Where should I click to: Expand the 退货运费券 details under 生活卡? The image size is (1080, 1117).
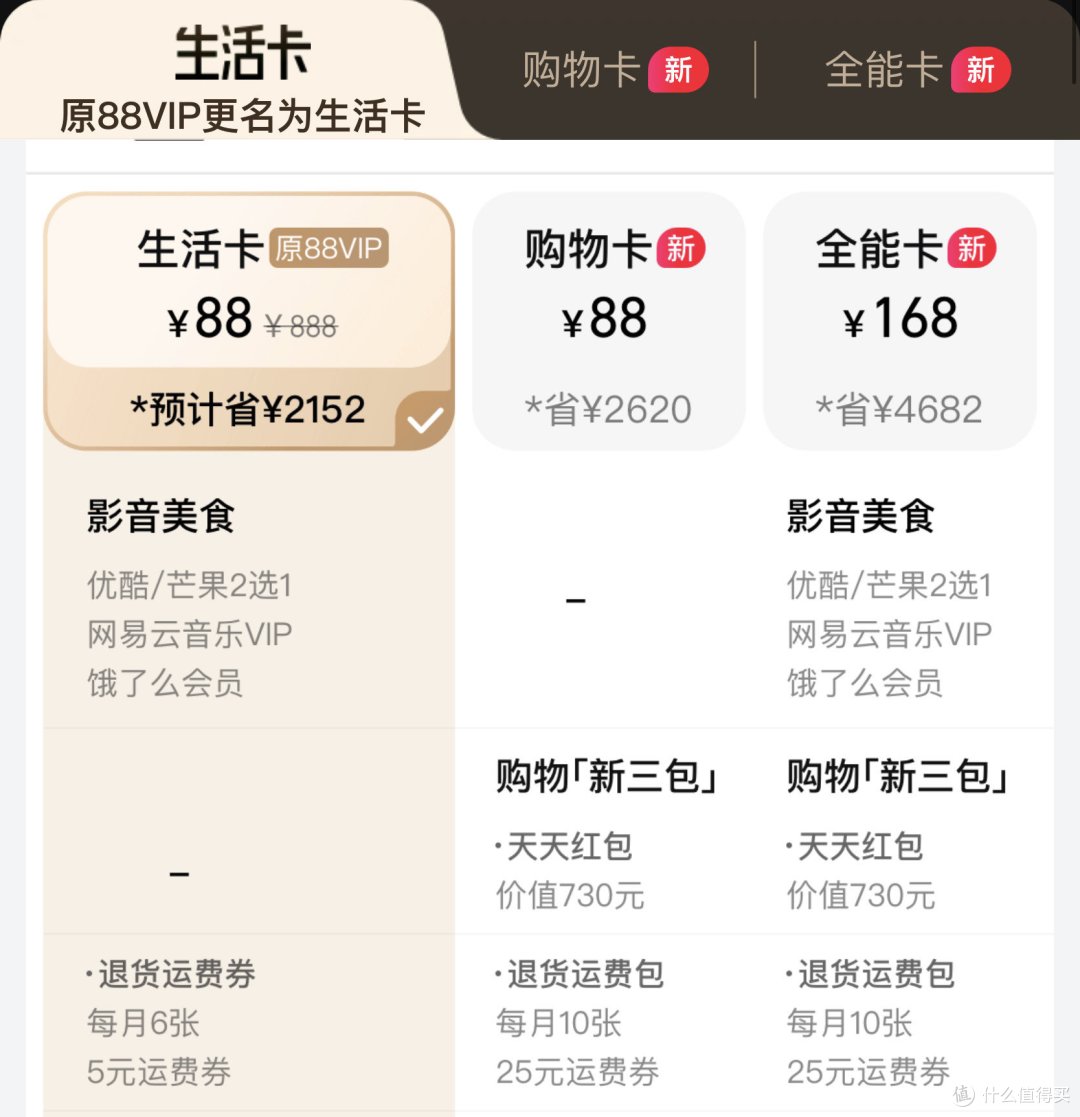(x=168, y=973)
